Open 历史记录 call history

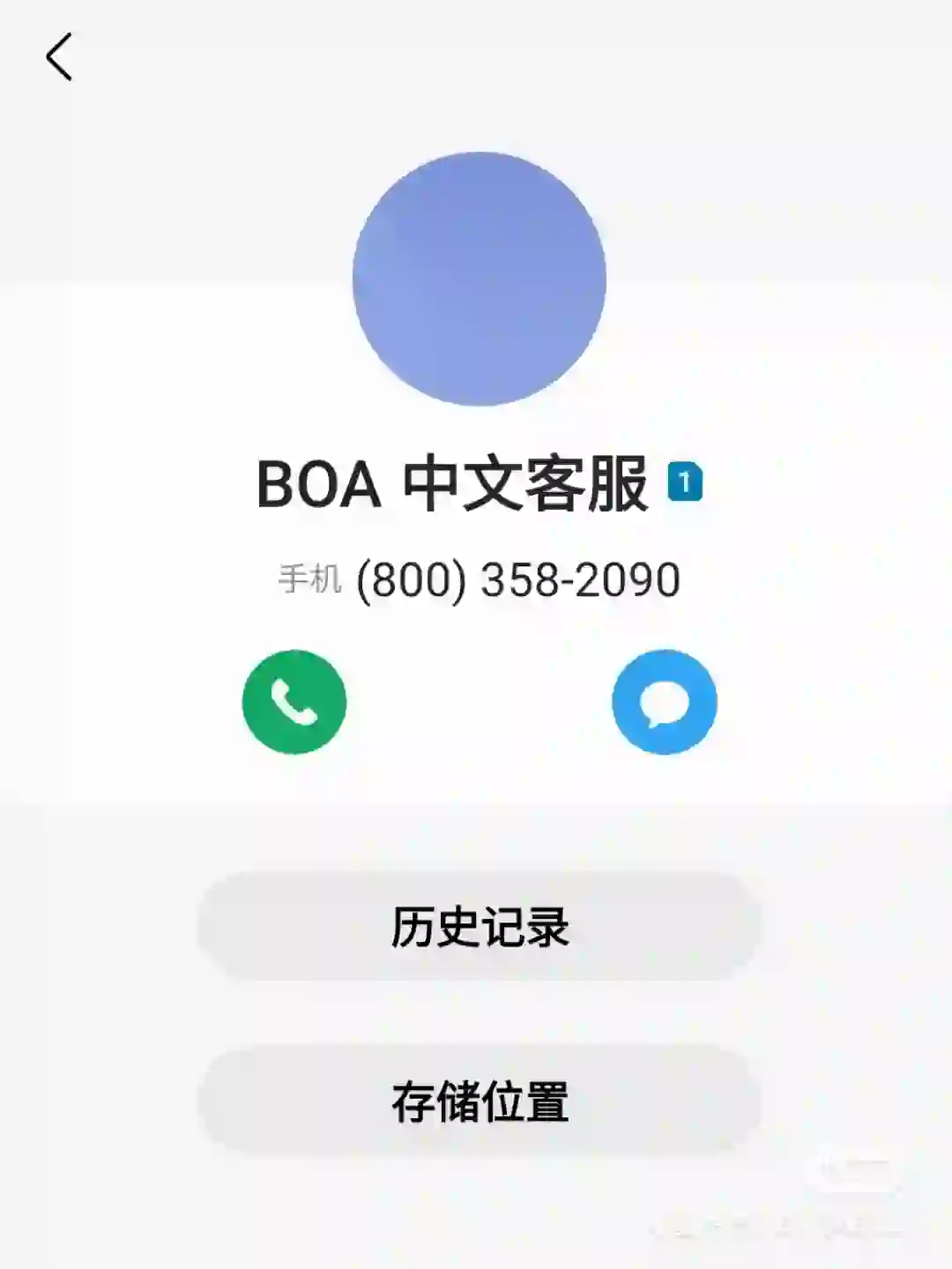[x=480, y=927]
